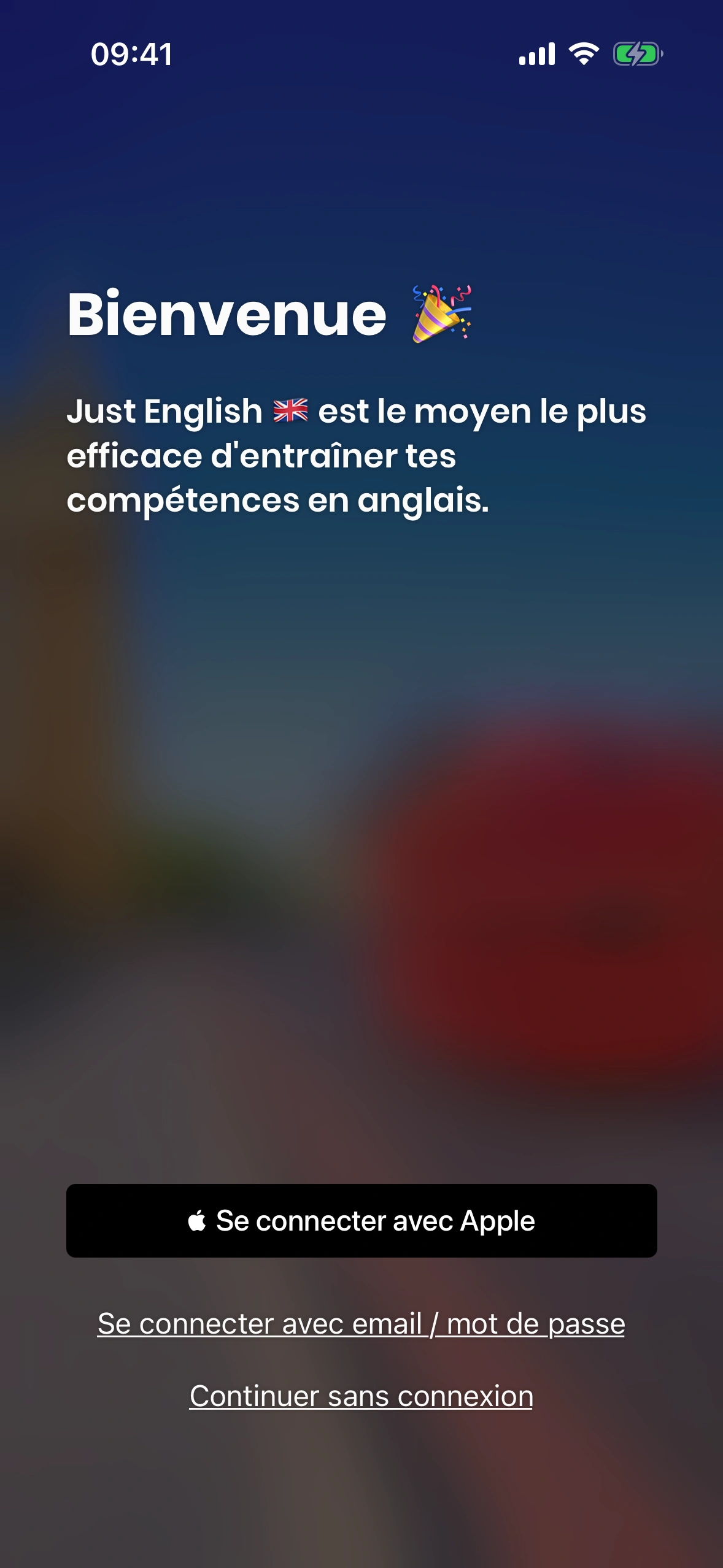Choose Continuer sans connexion
The height and width of the screenshot is (1568, 723).
[x=361, y=1396]
